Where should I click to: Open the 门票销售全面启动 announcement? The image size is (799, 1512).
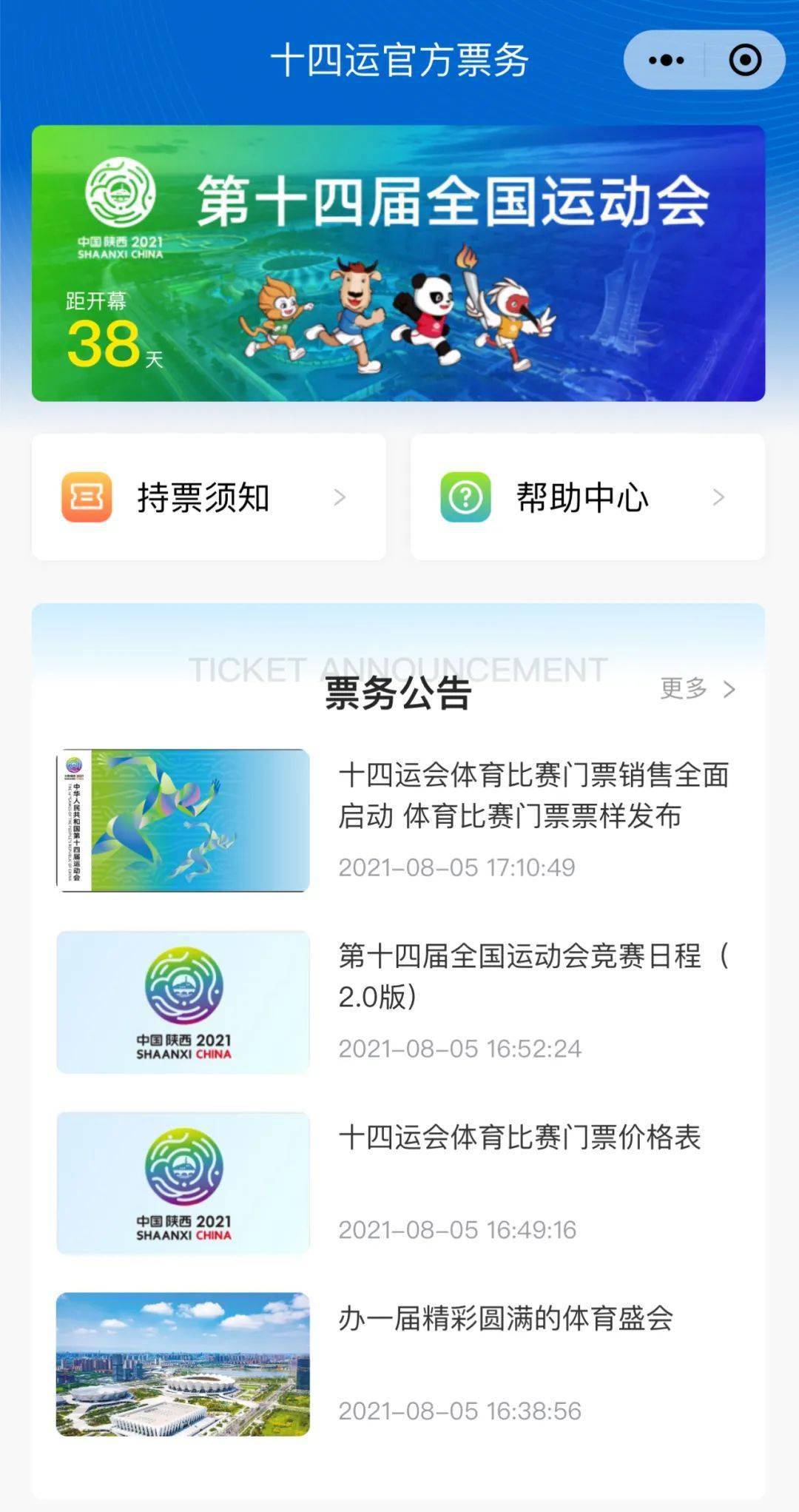[398, 820]
